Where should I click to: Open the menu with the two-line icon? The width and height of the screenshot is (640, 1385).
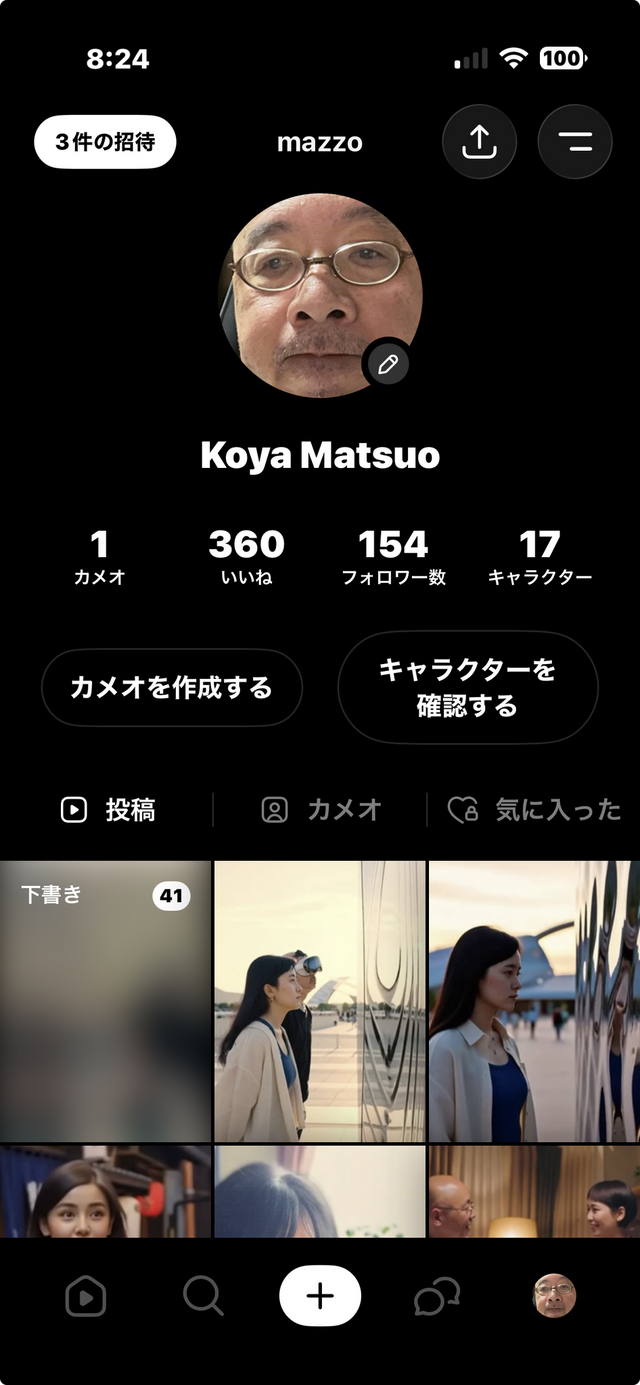tap(575, 142)
